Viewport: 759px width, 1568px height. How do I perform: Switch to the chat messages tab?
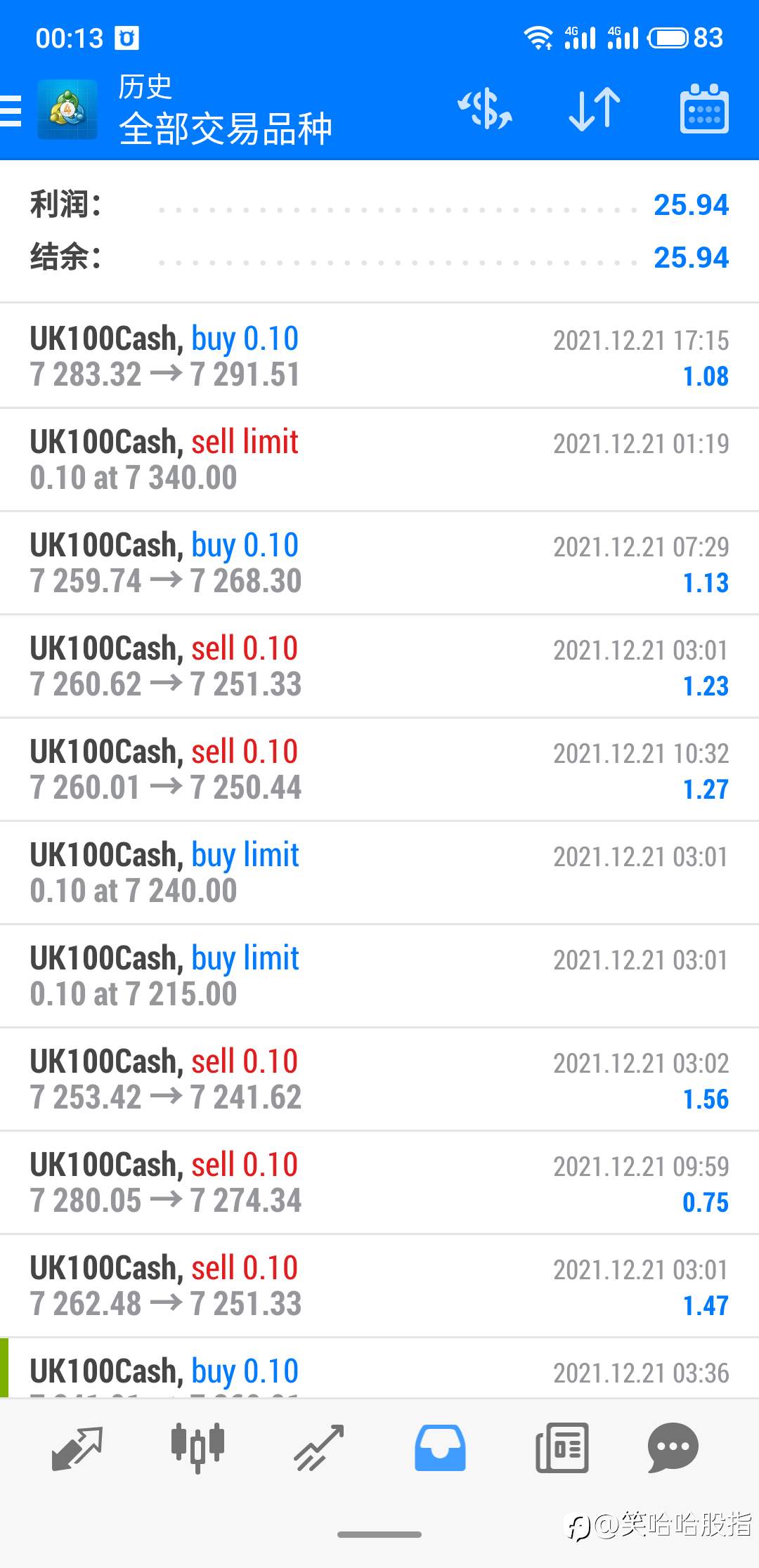[x=673, y=1448]
